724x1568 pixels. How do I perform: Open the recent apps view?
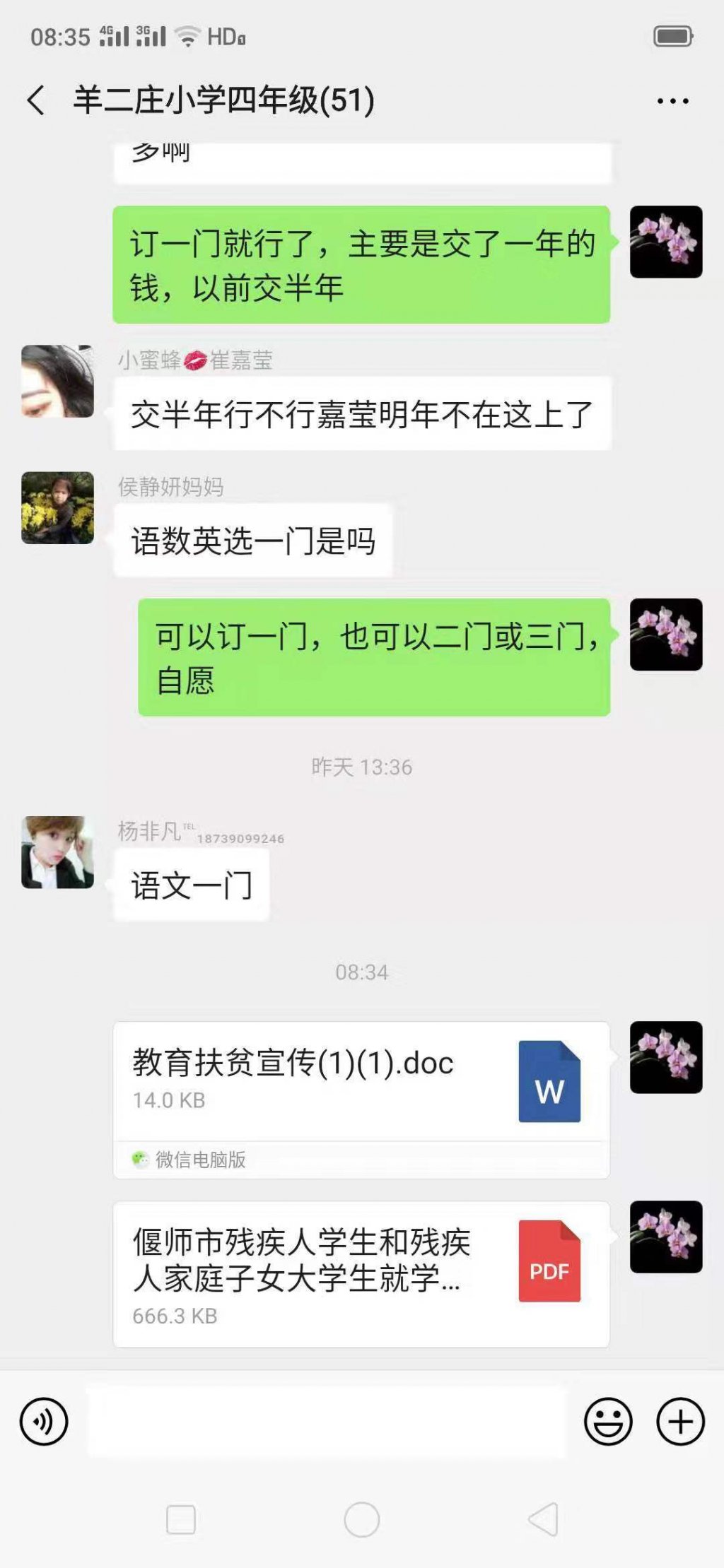point(181,1519)
